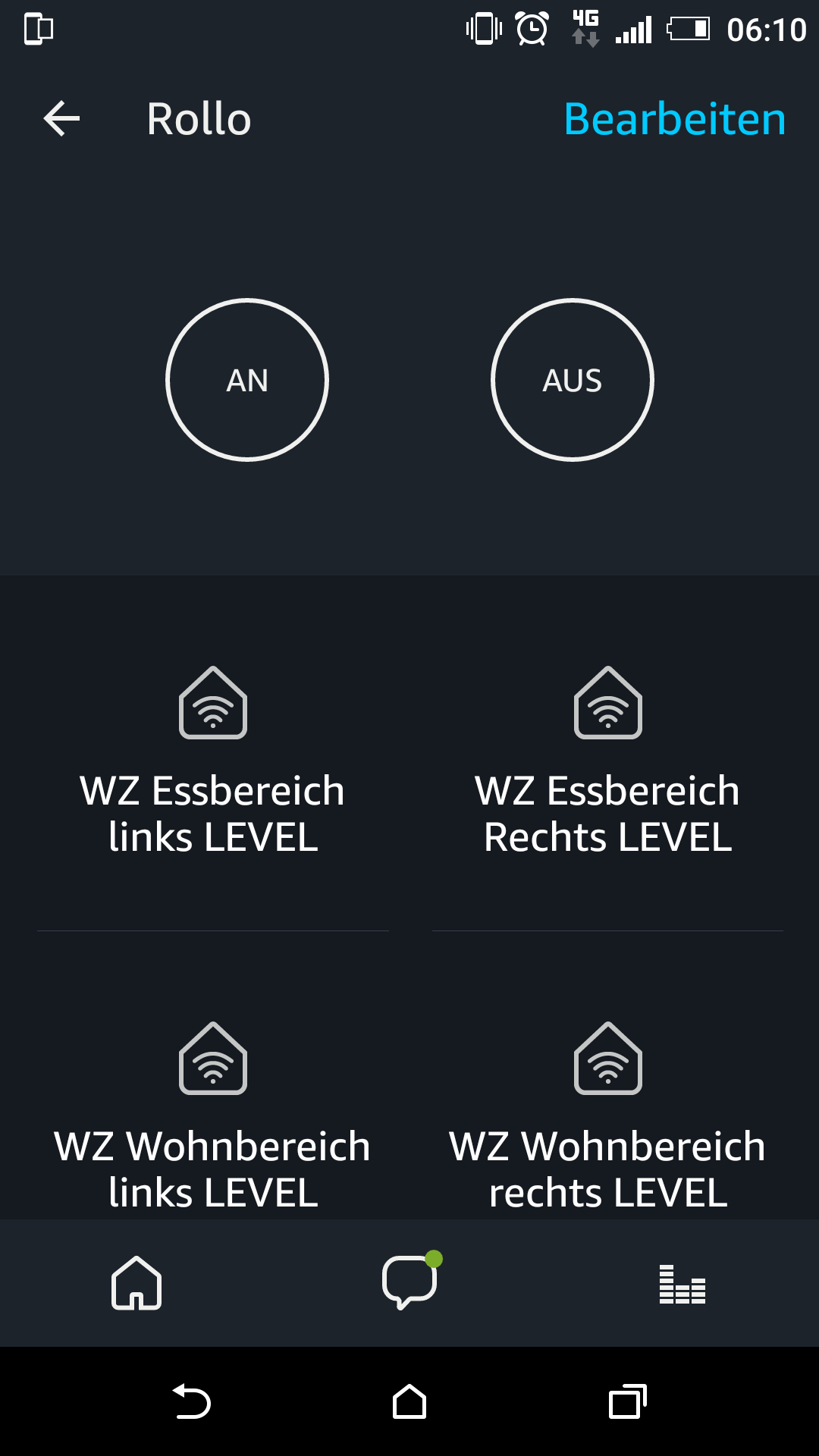Turn the Rollo group AN
The width and height of the screenshot is (819, 1456).
[247, 380]
